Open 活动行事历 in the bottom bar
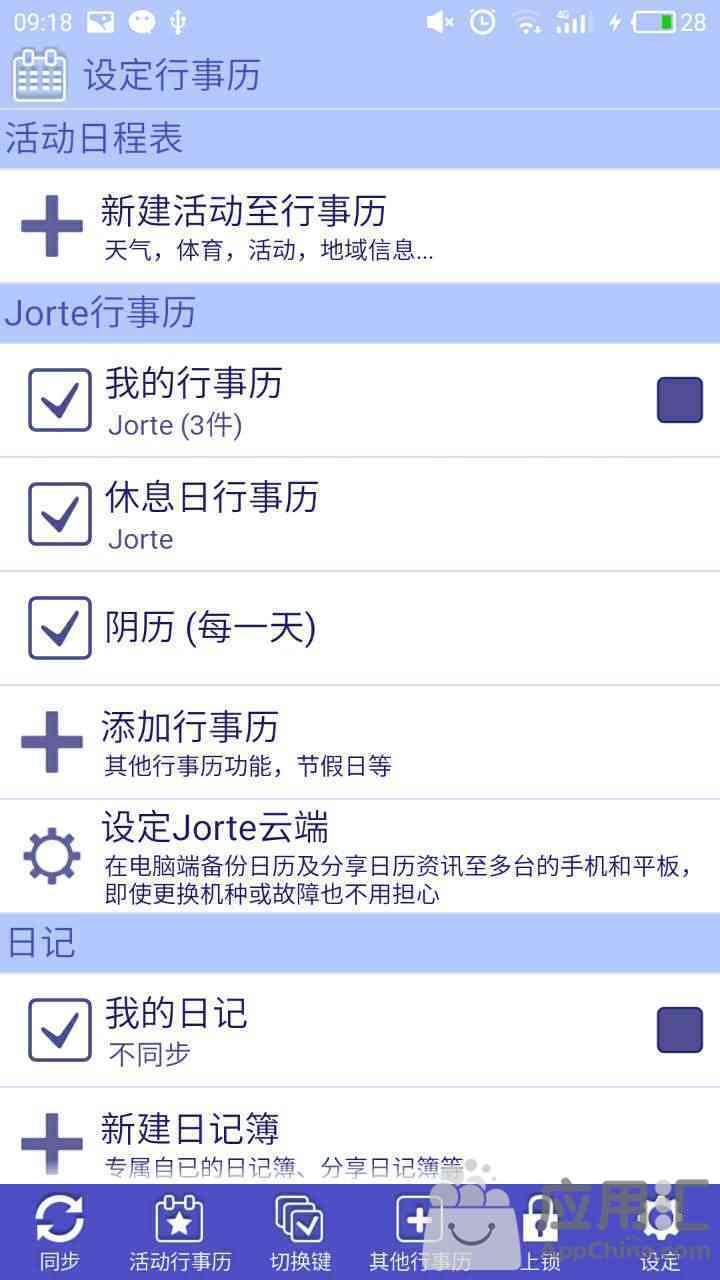The image size is (720, 1280). point(180,1232)
